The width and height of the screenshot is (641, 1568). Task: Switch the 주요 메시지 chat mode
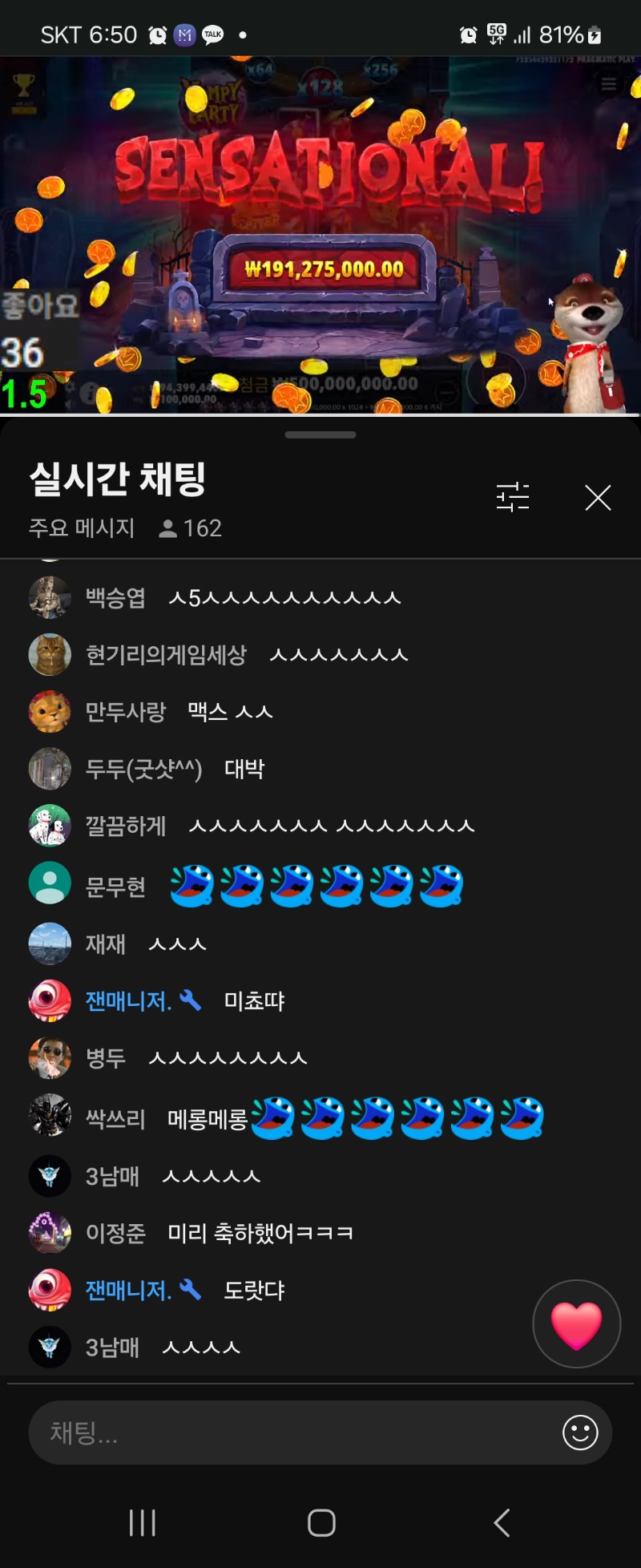[x=82, y=528]
